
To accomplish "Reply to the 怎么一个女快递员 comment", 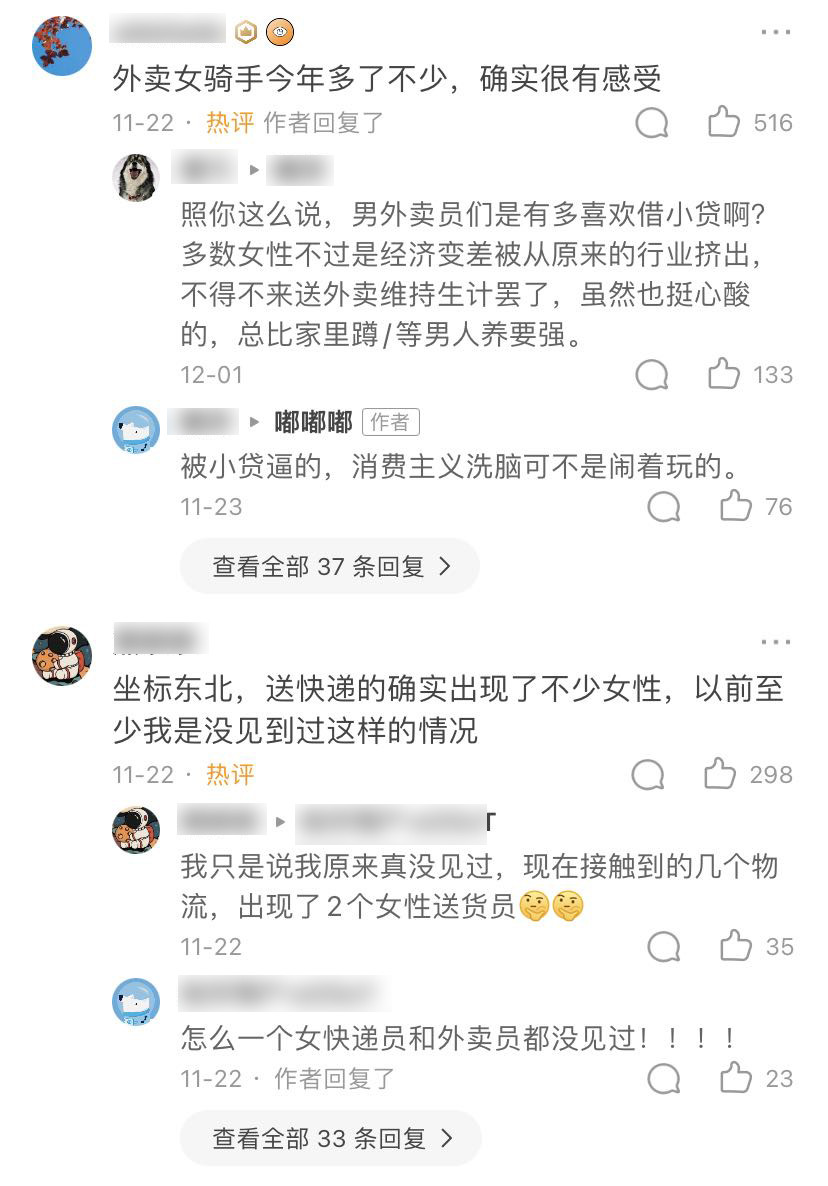I will pyautogui.click(x=663, y=1079).
